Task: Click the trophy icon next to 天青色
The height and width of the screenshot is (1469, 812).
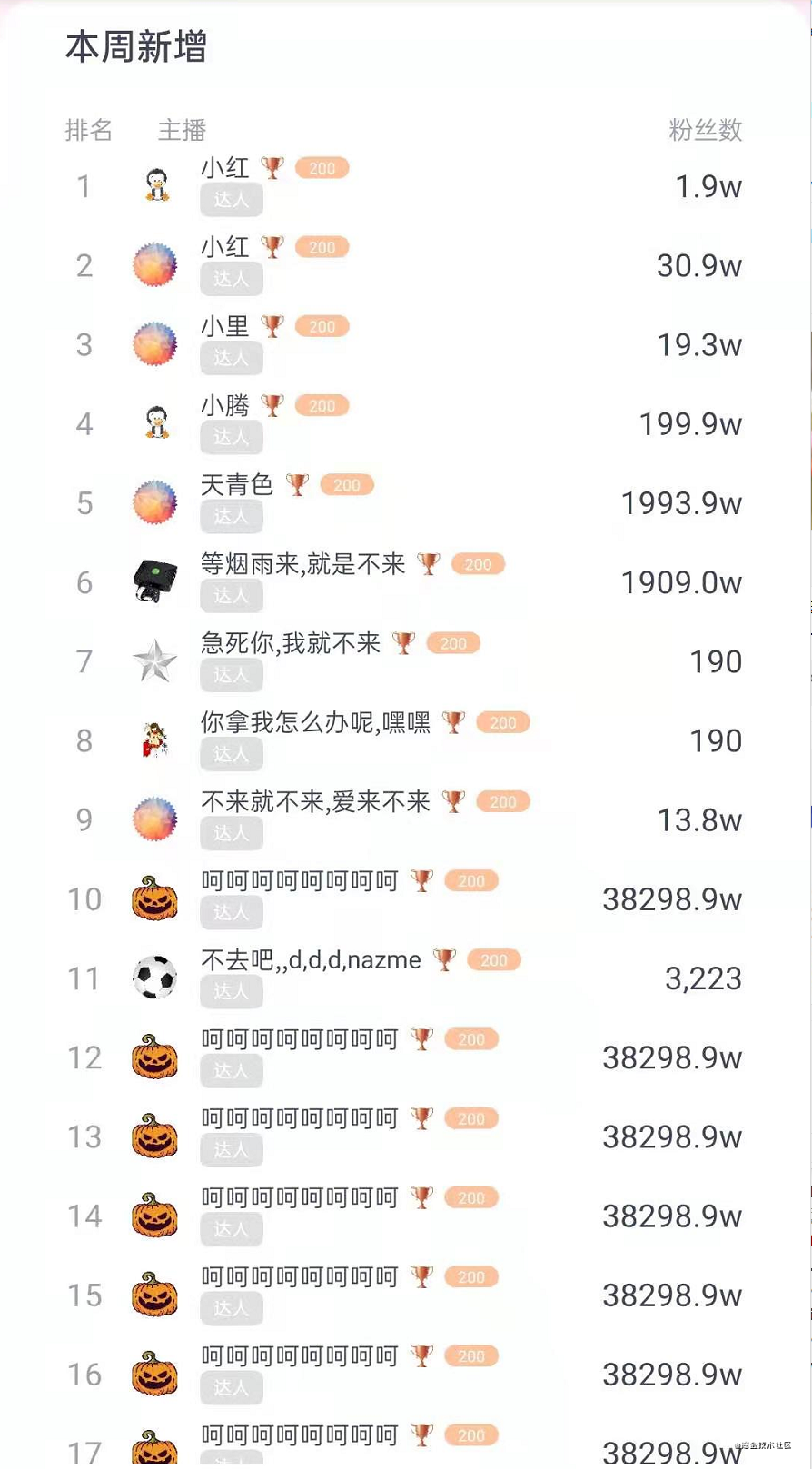Action: (x=297, y=484)
